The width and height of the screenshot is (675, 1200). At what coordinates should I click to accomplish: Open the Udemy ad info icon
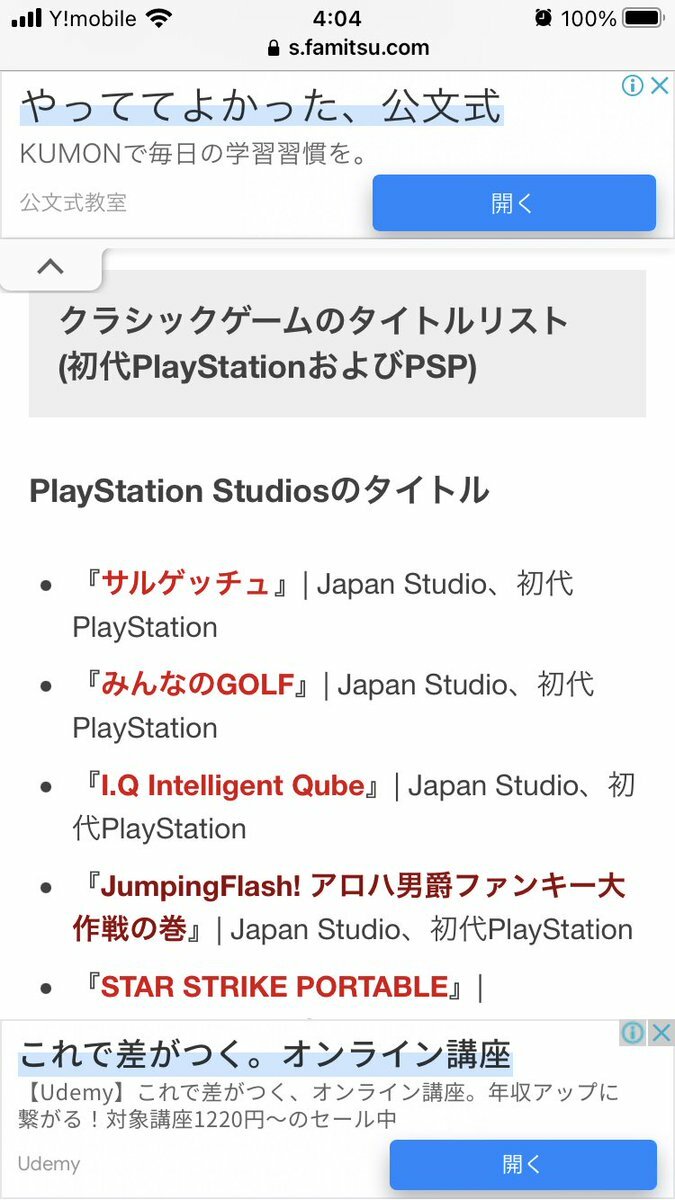(633, 1033)
